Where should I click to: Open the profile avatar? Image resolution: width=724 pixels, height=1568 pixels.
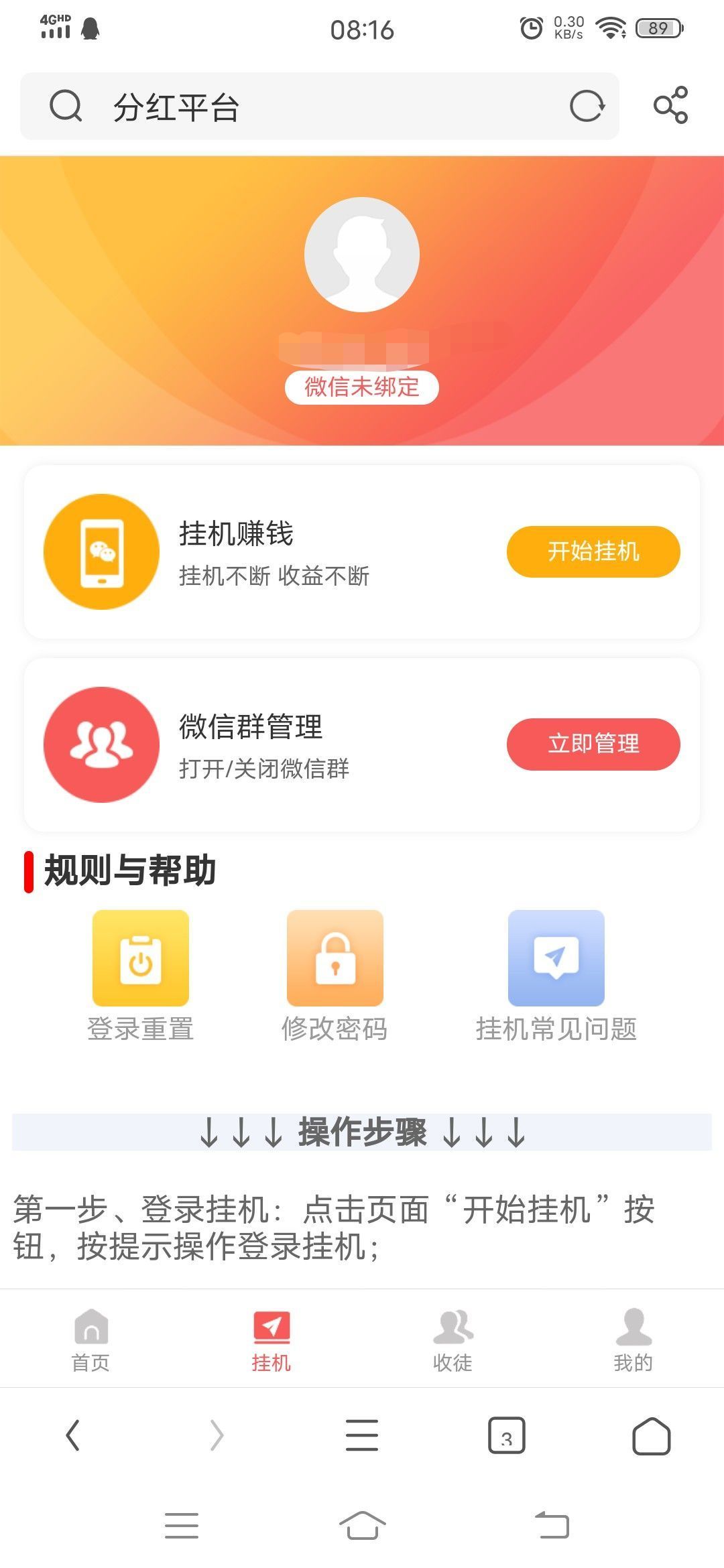pos(362,255)
